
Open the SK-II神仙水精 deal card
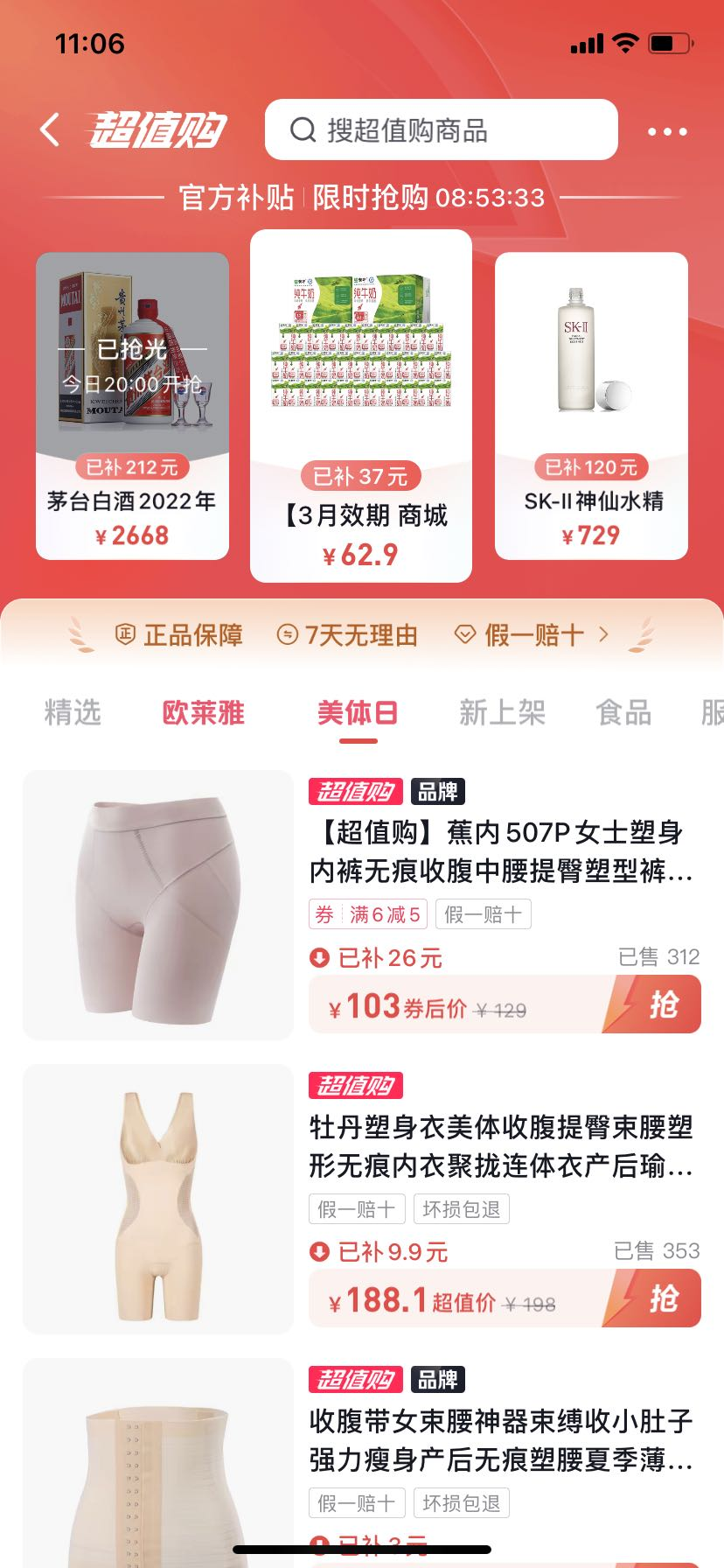tap(591, 406)
